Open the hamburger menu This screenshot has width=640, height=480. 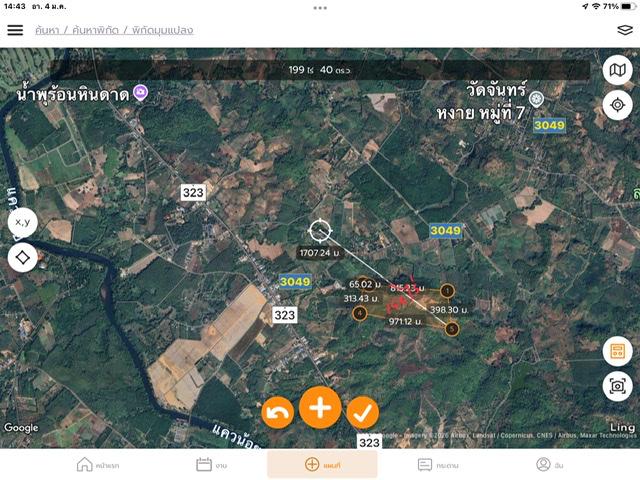click(15, 30)
